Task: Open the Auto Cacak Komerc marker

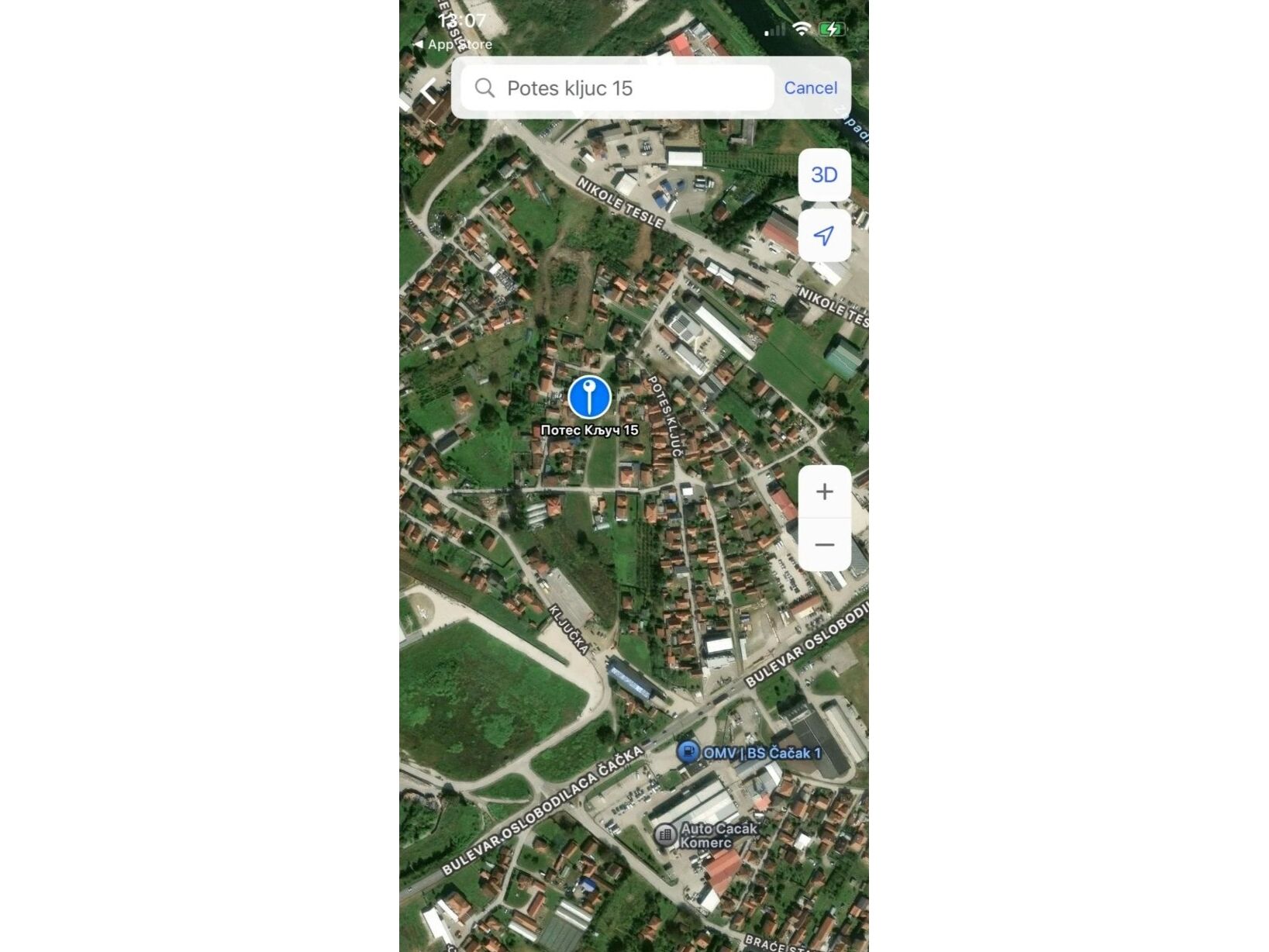Action: pos(664,835)
